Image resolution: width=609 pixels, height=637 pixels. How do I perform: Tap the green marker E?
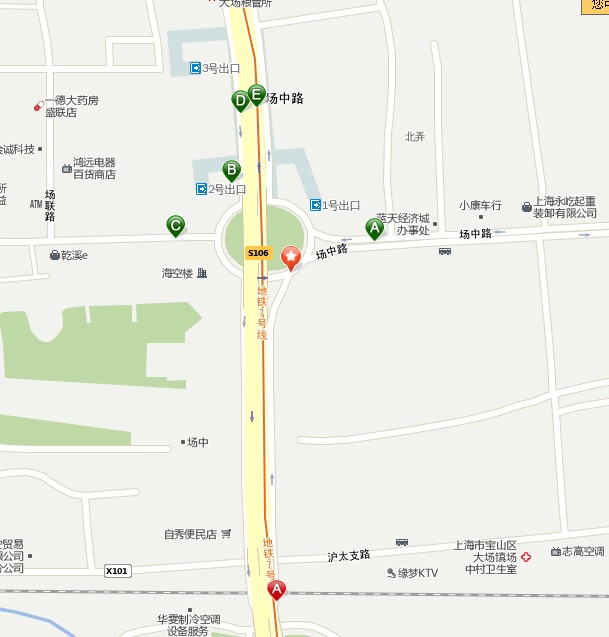click(x=256, y=95)
